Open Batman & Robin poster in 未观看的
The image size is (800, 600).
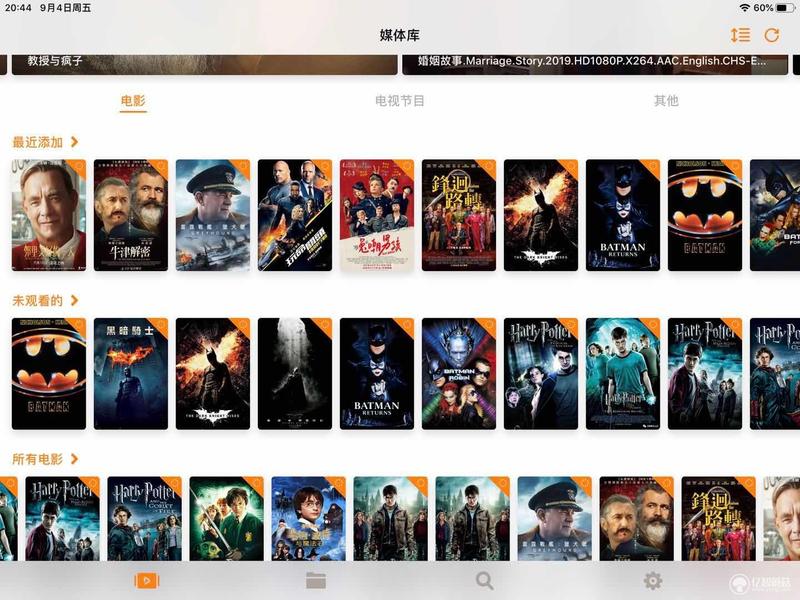[459, 374]
